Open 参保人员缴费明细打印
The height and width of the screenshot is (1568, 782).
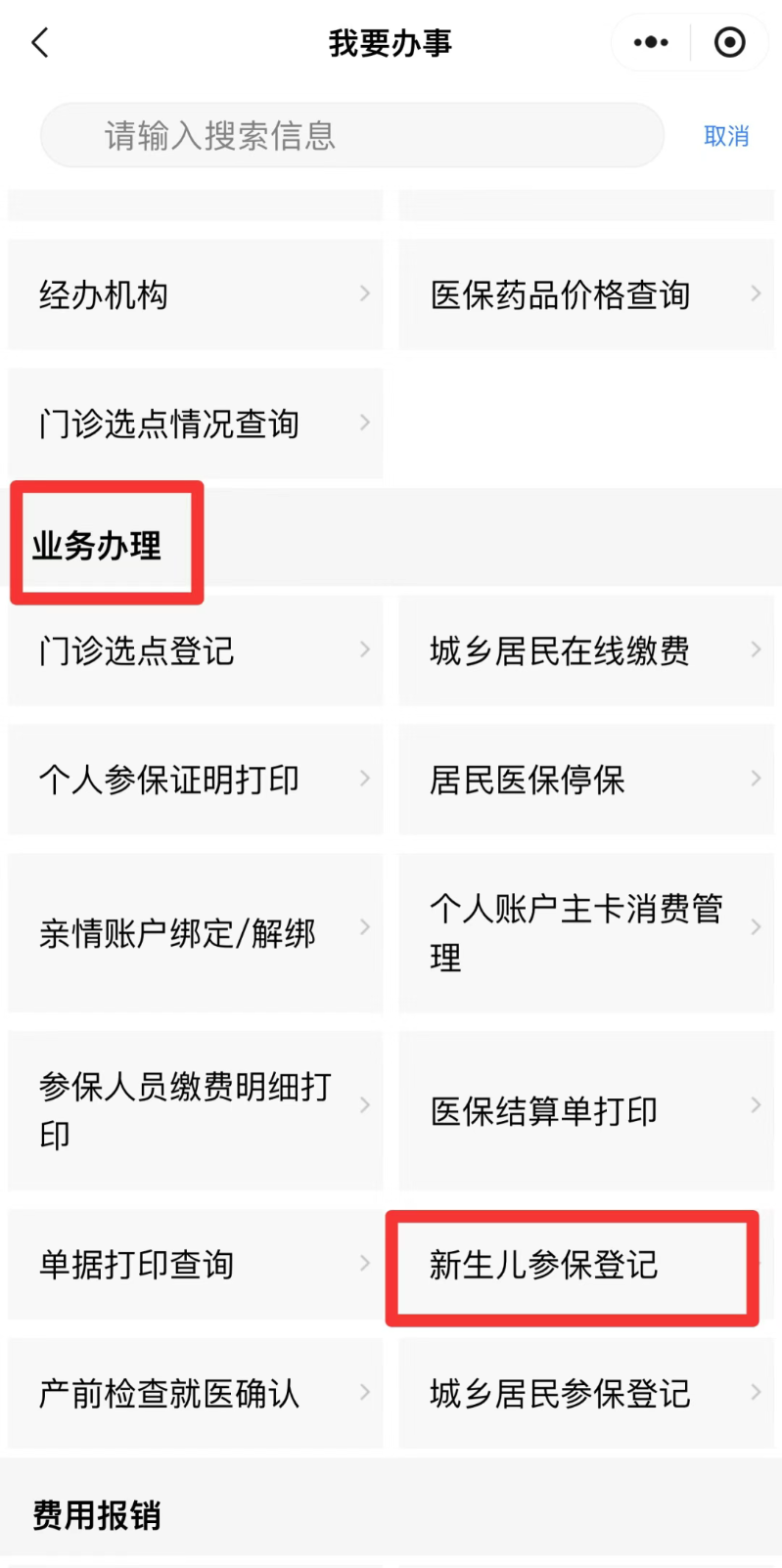click(195, 1110)
